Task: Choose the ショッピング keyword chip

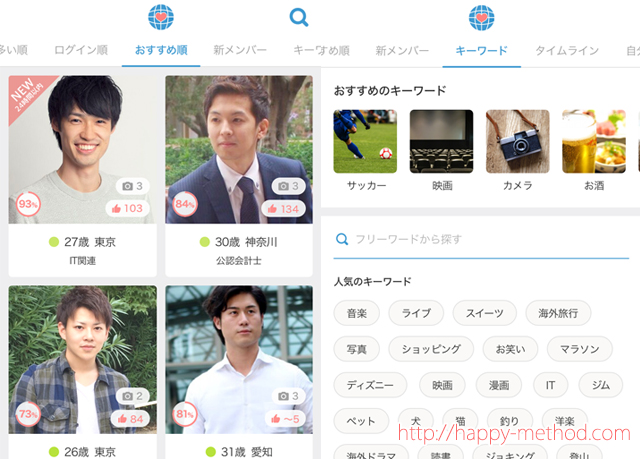Action: coord(431,349)
